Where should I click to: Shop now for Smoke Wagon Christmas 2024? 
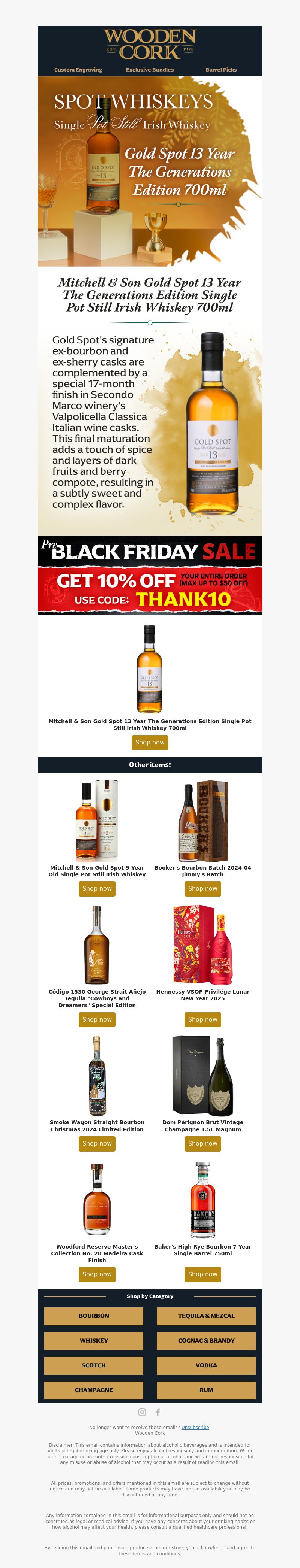click(97, 1144)
